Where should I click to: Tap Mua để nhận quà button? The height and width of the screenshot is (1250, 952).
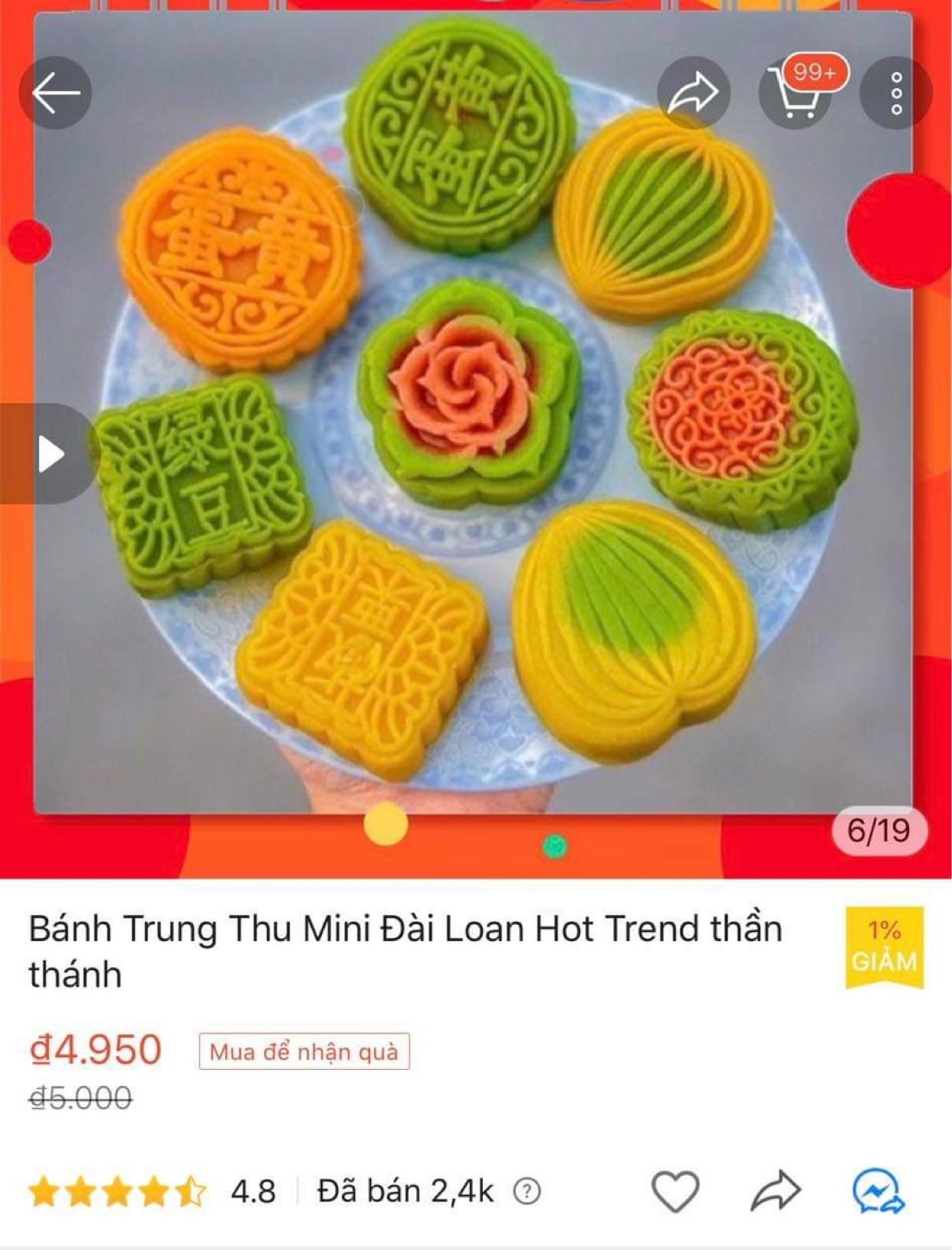tap(304, 1053)
